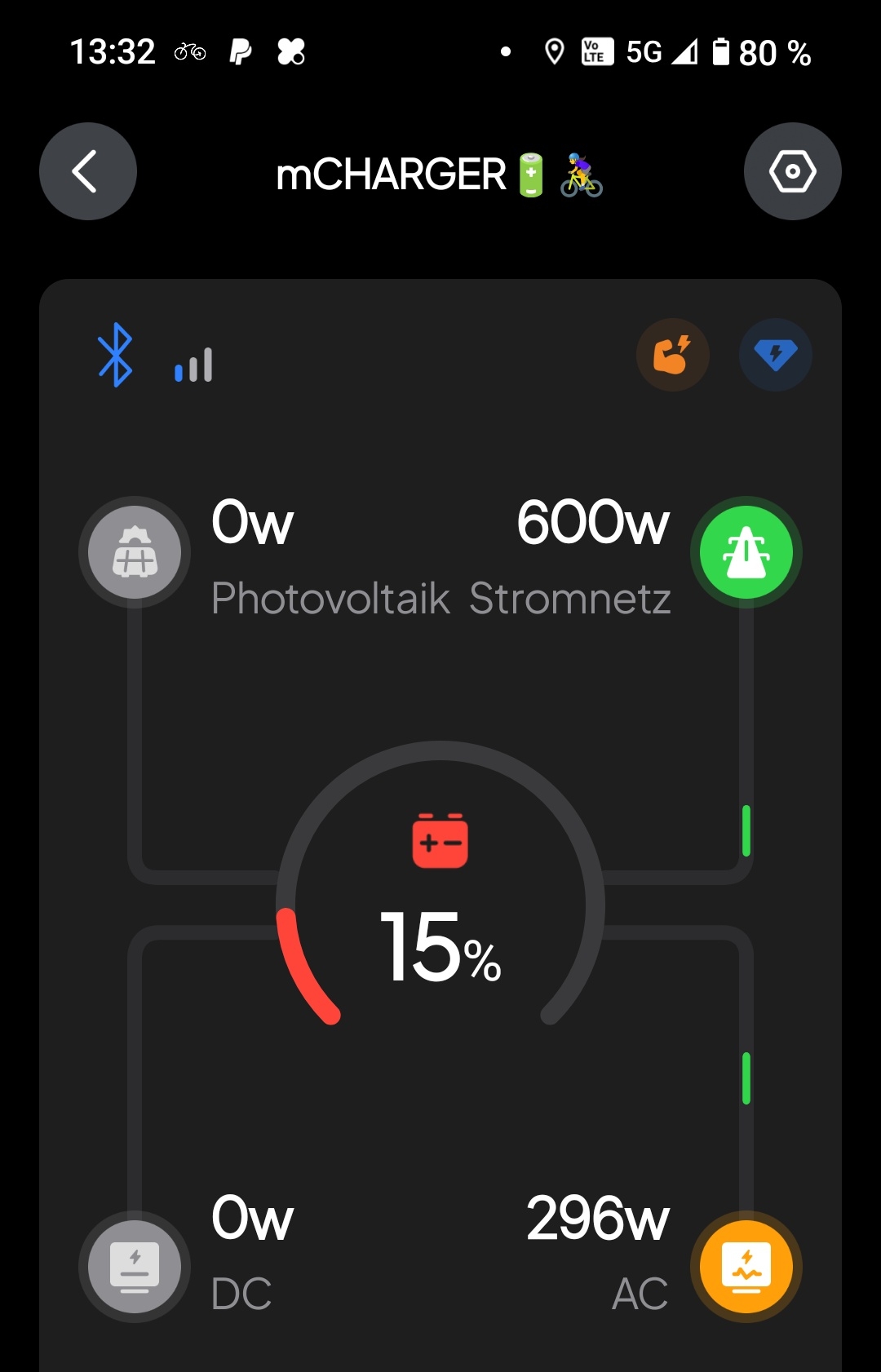881x1372 pixels.
Task: Tap the blue diamond lightning icon
Action: pos(775,355)
